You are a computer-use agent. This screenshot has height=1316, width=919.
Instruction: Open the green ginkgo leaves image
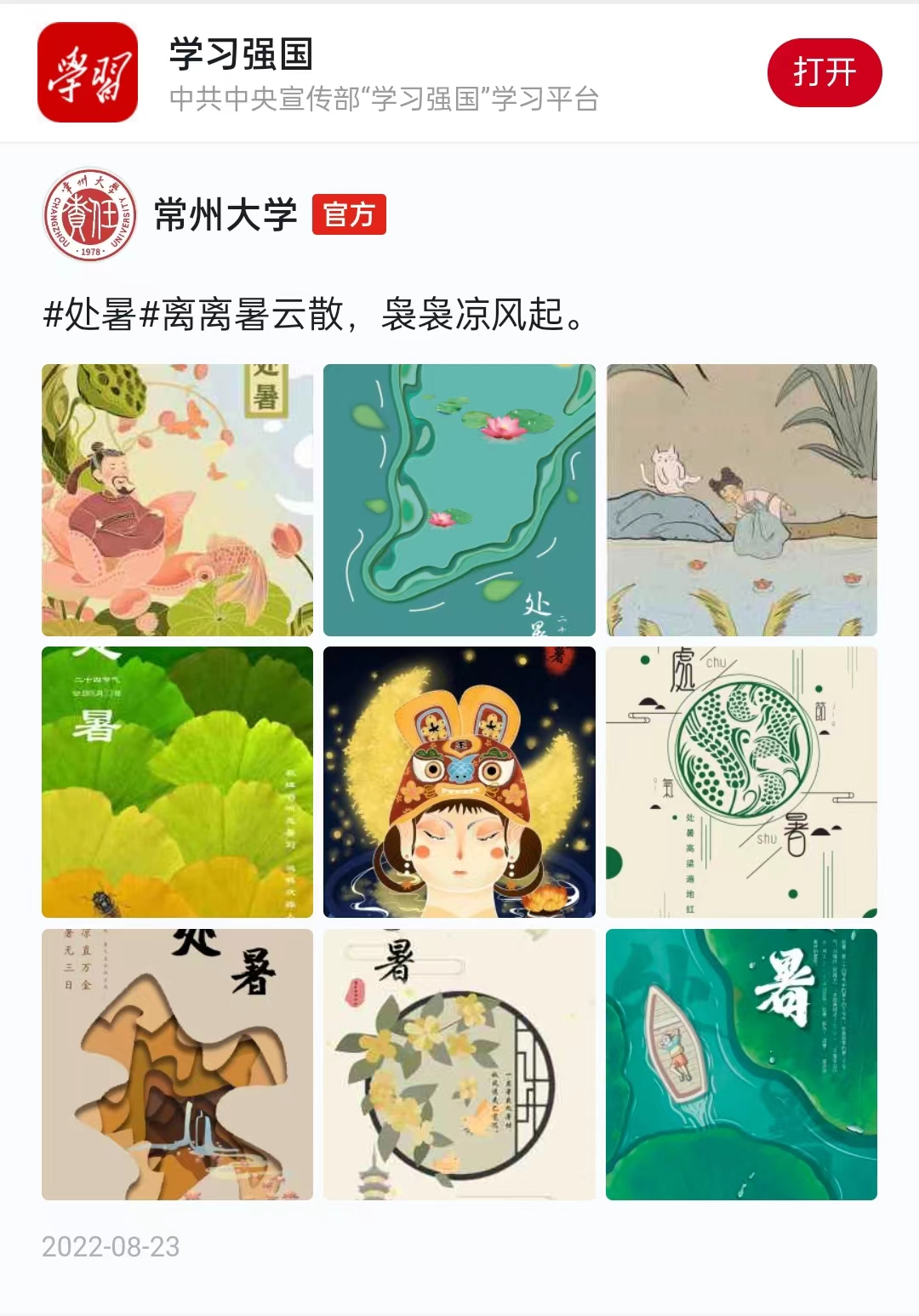coord(177,782)
